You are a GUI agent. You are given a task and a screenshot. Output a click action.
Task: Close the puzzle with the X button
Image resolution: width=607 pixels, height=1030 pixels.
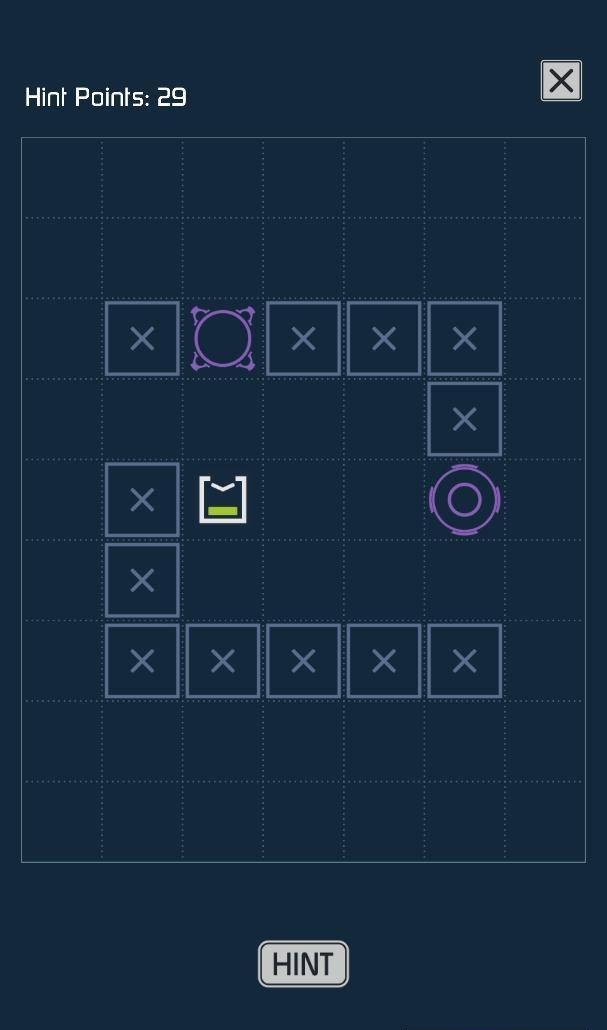tap(561, 81)
